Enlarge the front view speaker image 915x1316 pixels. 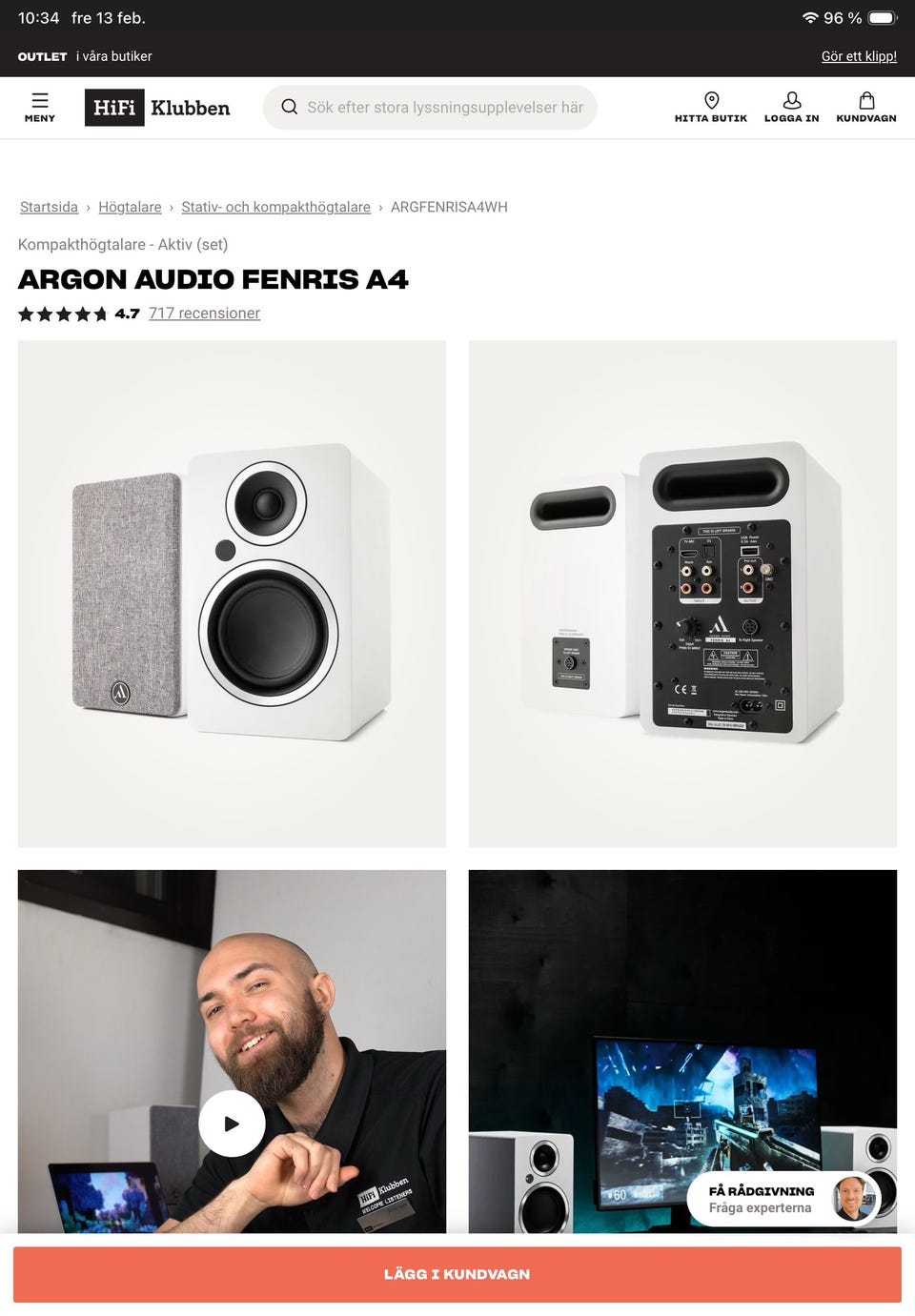pyautogui.click(x=232, y=593)
